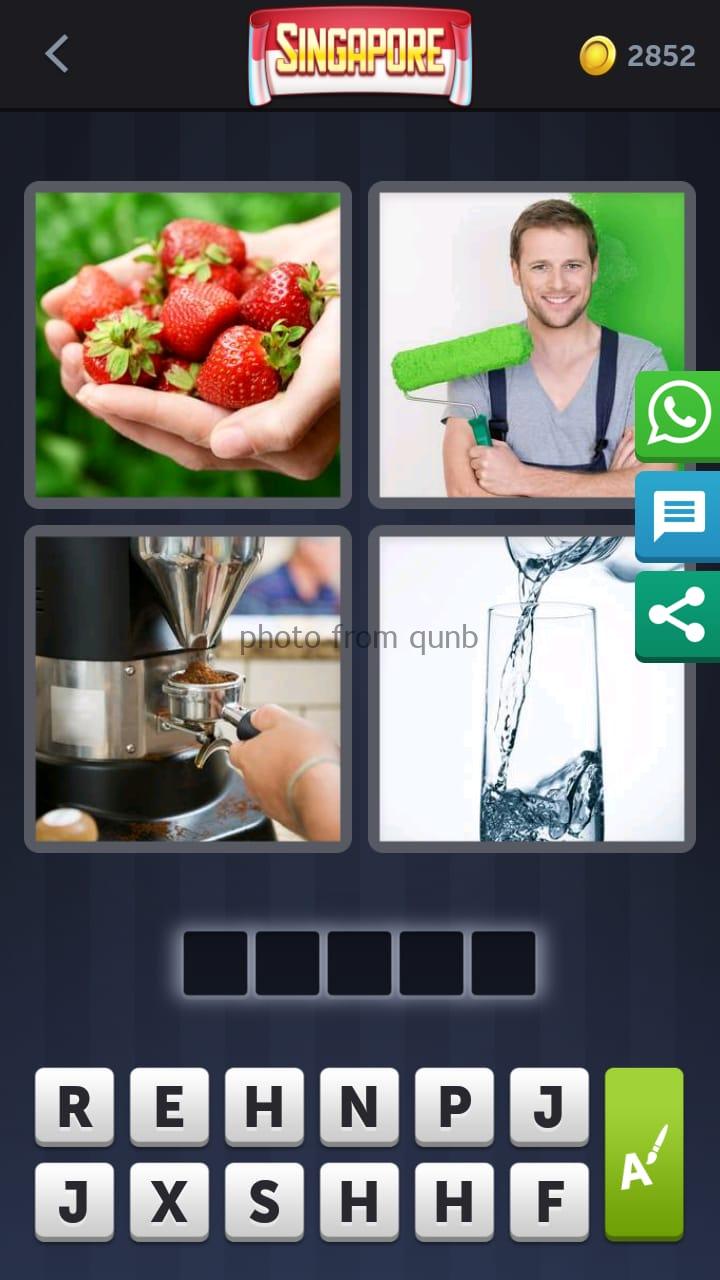Open the general share options
Viewport: 720px width, 1280px height.
(679, 615)
